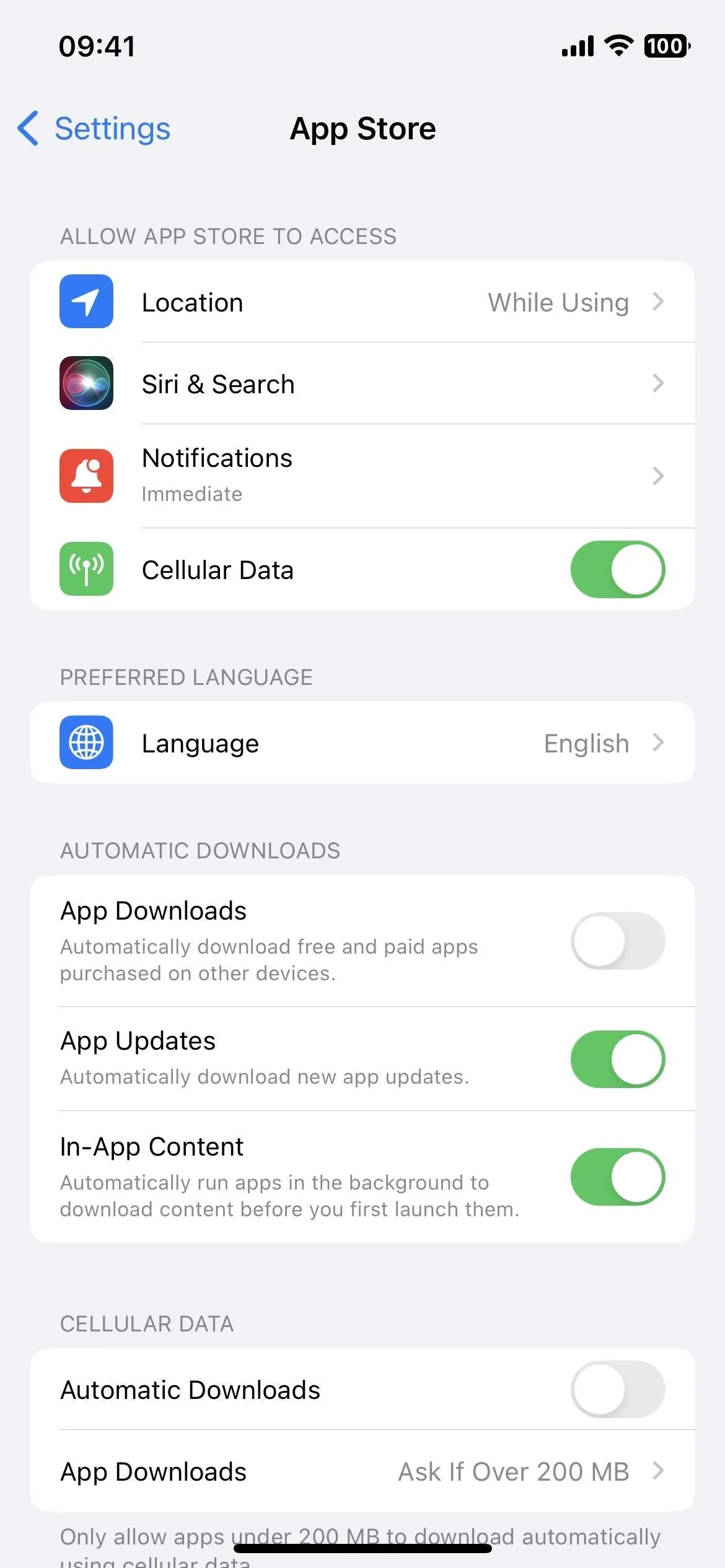The image size is (725, 1568).
Task: Open Location access settings
Action: 362,302
